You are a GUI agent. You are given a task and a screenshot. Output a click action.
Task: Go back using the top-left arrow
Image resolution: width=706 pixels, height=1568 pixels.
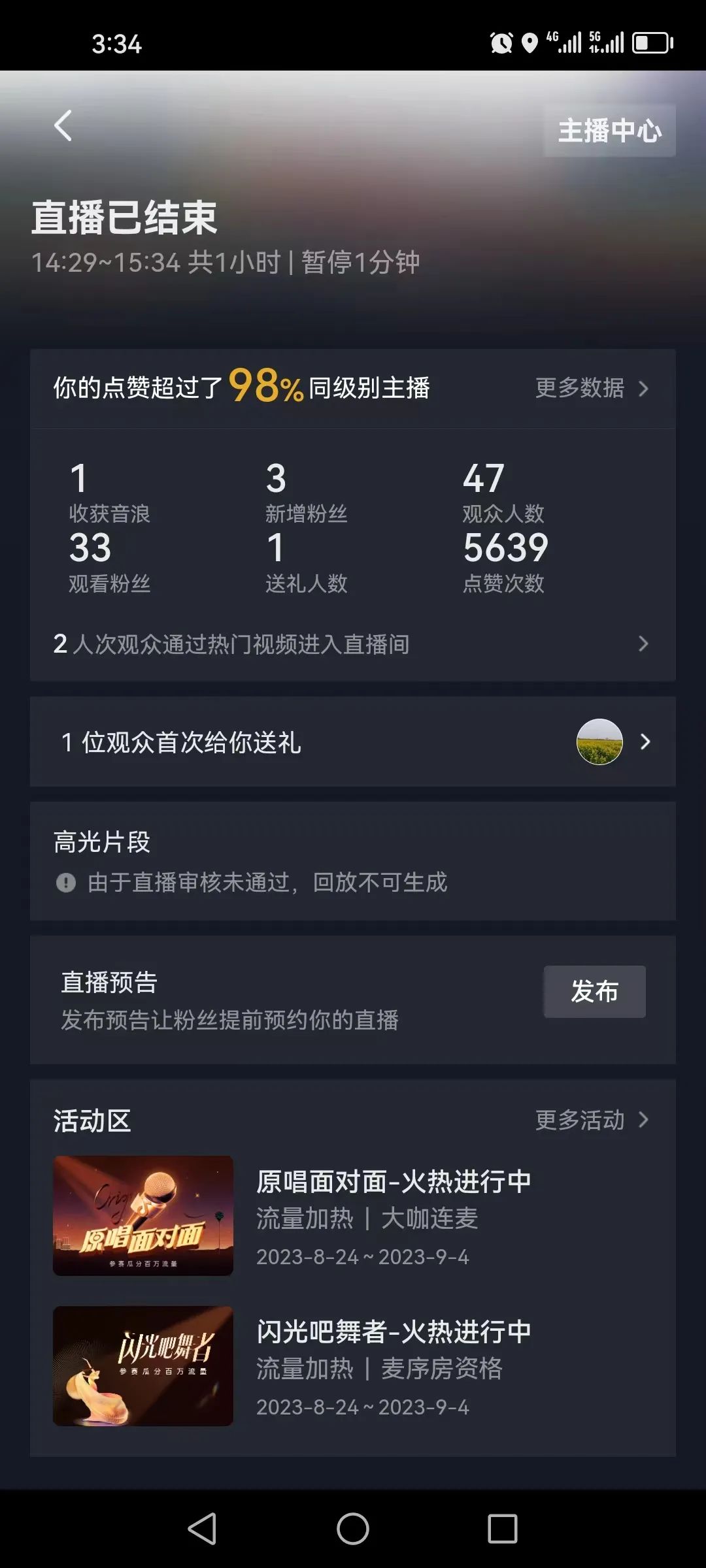point(63,125)
